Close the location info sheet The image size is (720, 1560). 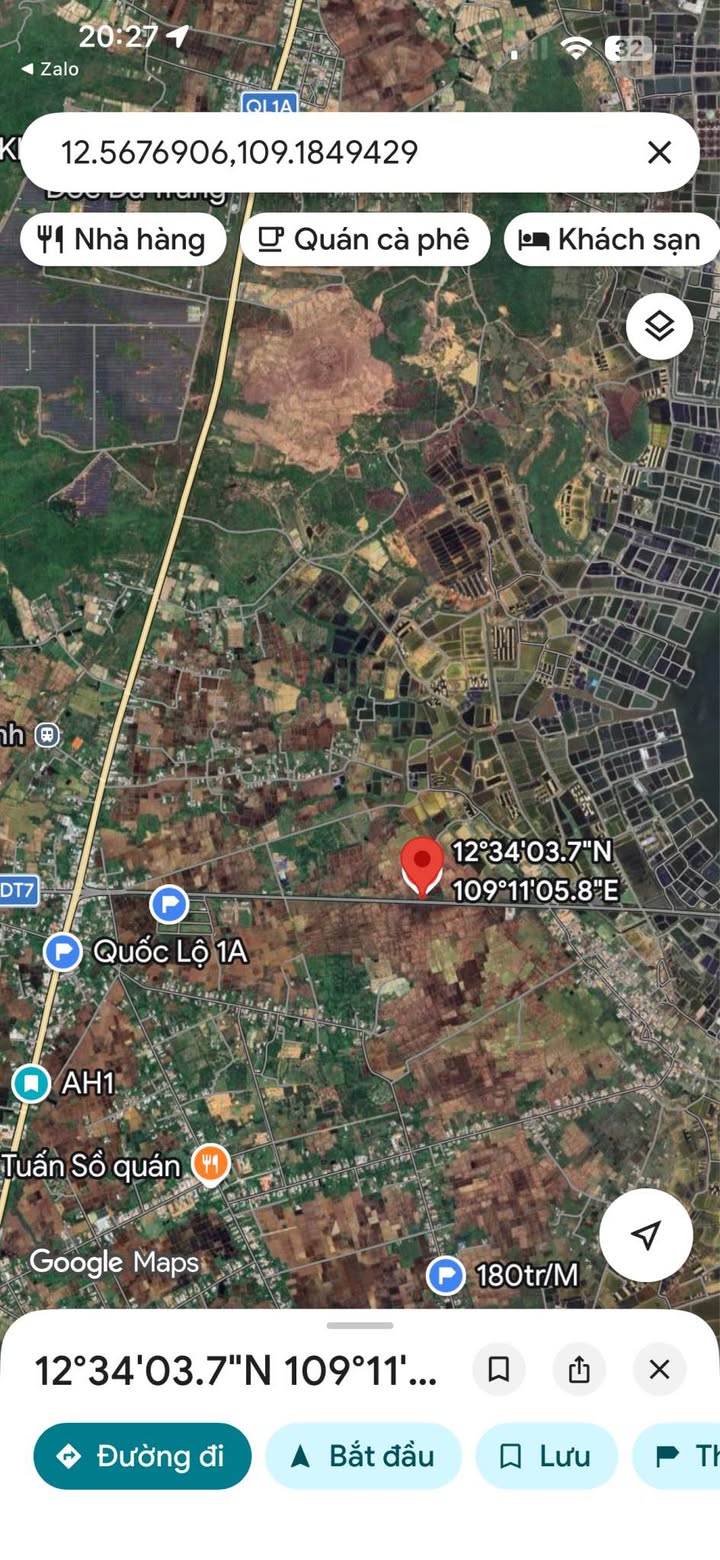click(x=659, y=1370)
